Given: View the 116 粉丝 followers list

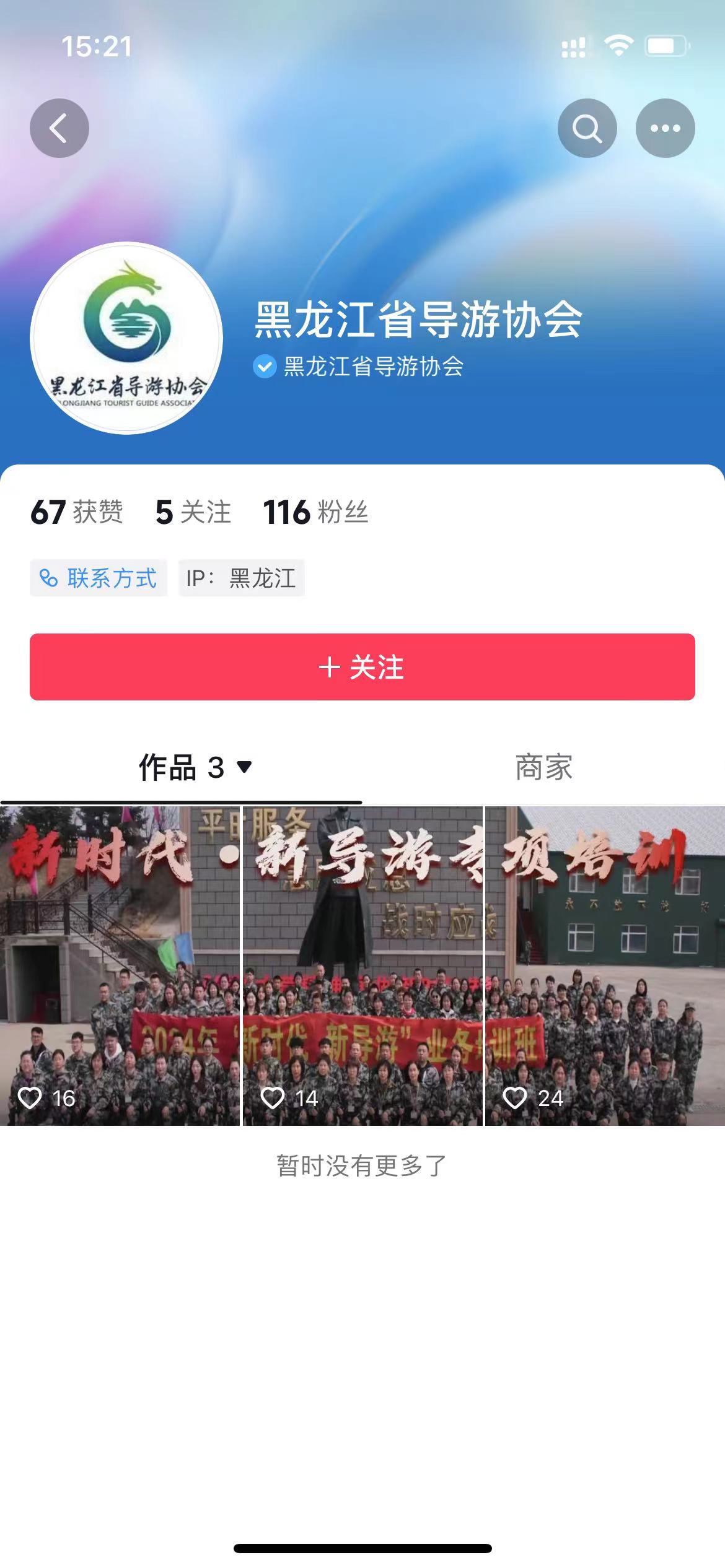Looking at the screenshot, I should (316, 513).
